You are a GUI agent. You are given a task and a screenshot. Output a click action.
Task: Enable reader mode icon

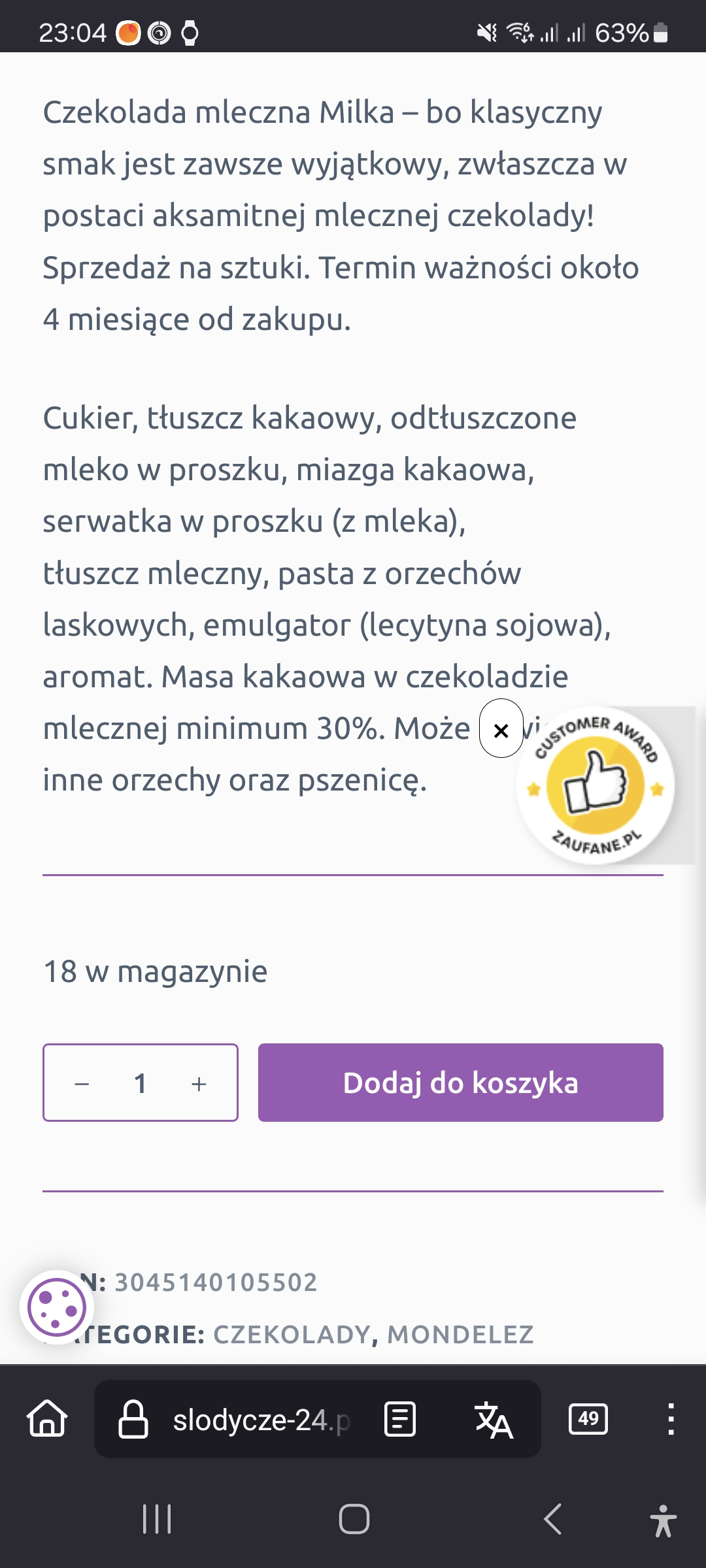coord(400,1419)
